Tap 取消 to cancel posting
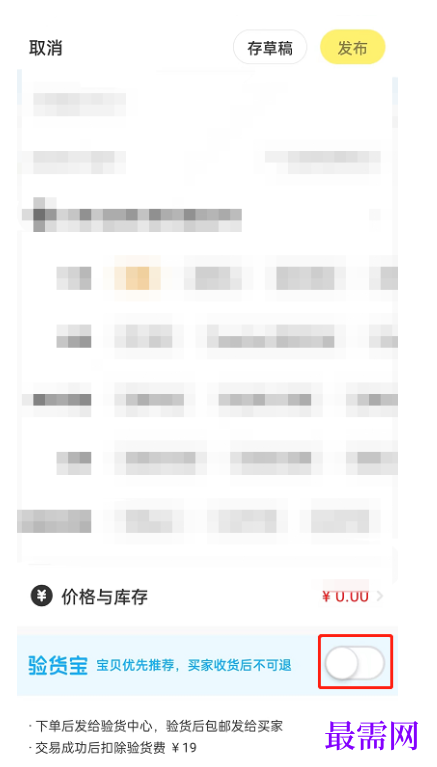Image resolution: width=437 pixels, height=767 pixels. point(46,48)
